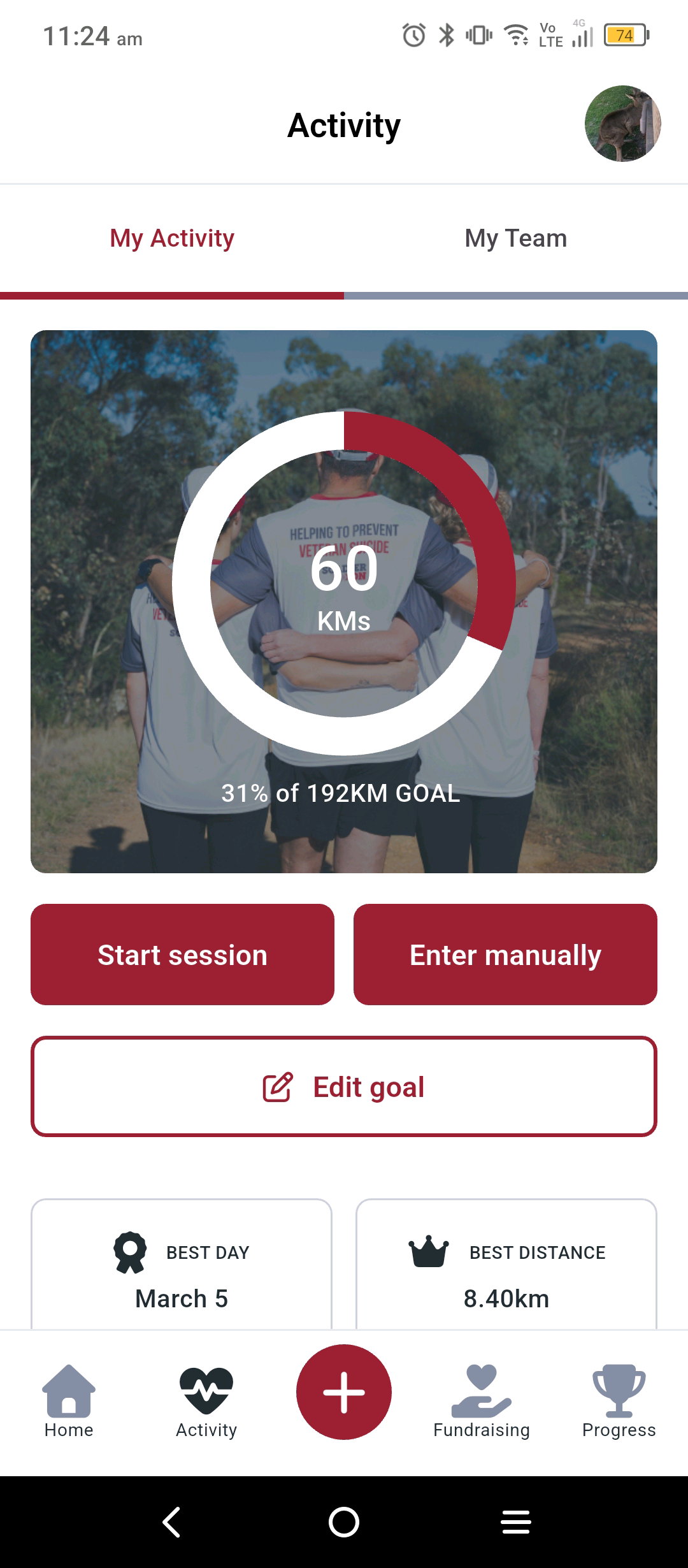688x1568 pixels.
Task: Open the profile picture avatar
Action: coord(622,124)
